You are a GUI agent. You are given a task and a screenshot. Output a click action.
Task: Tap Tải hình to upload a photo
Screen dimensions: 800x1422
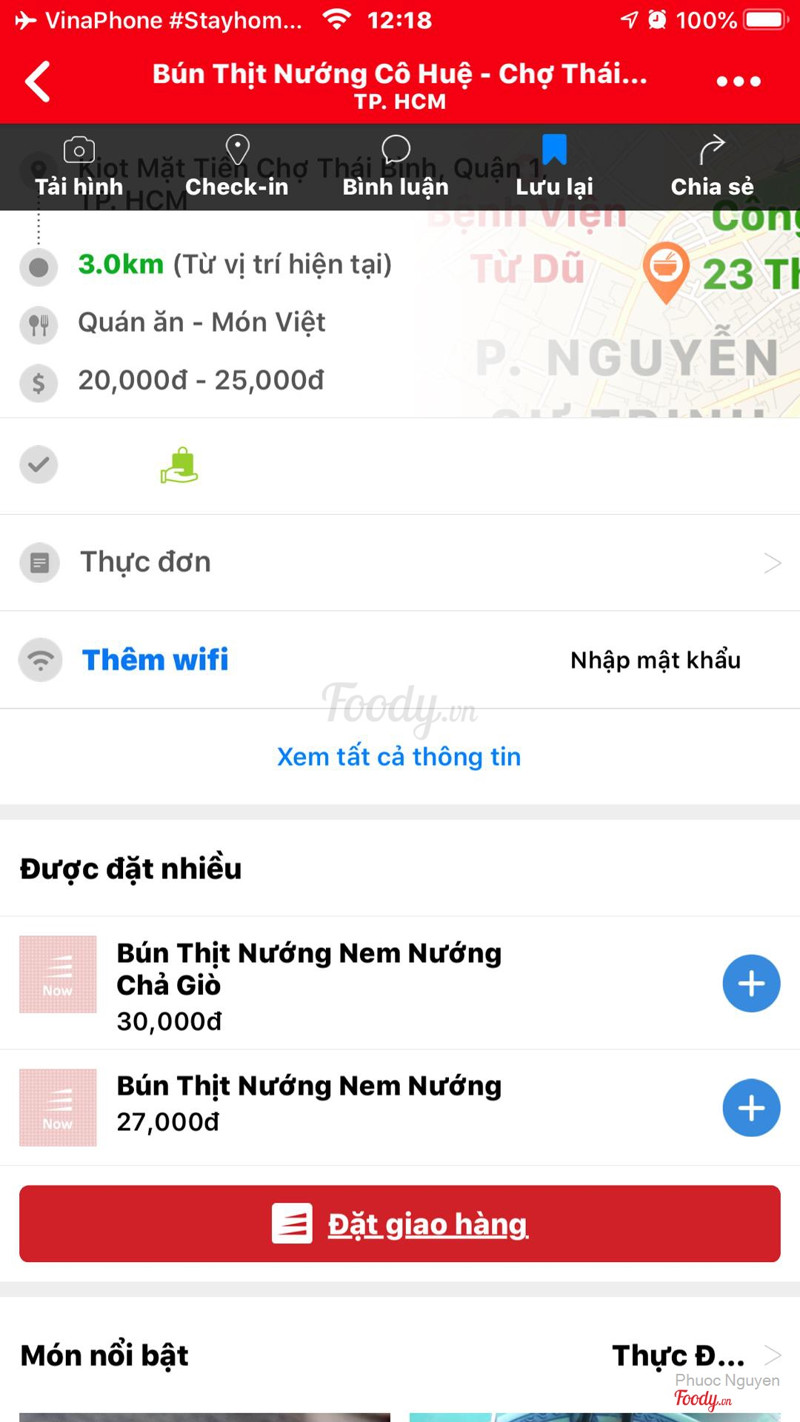[79, 167]
